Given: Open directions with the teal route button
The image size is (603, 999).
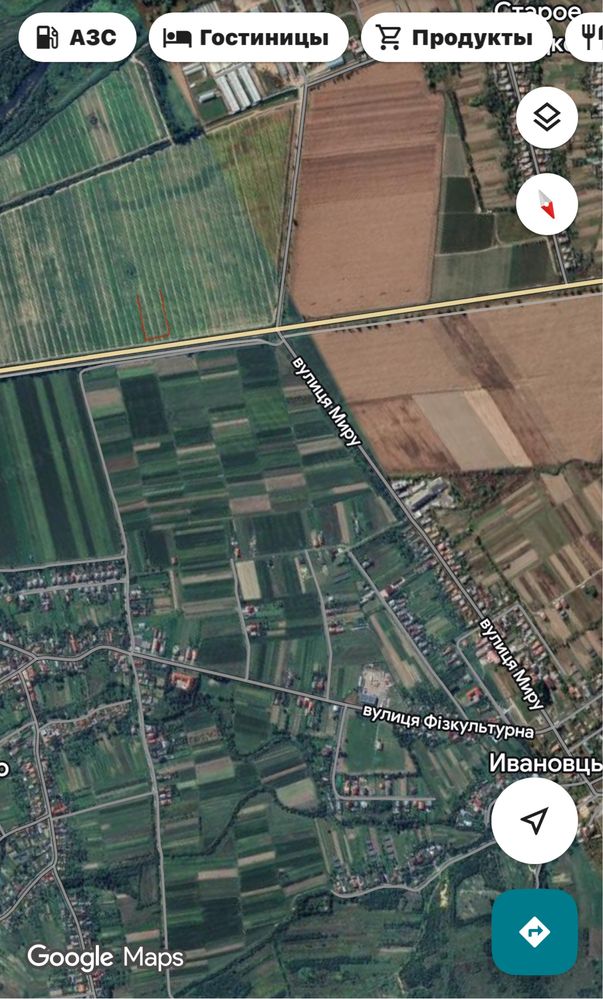Looking at the screenshot, I should click(x=535, y=932).
